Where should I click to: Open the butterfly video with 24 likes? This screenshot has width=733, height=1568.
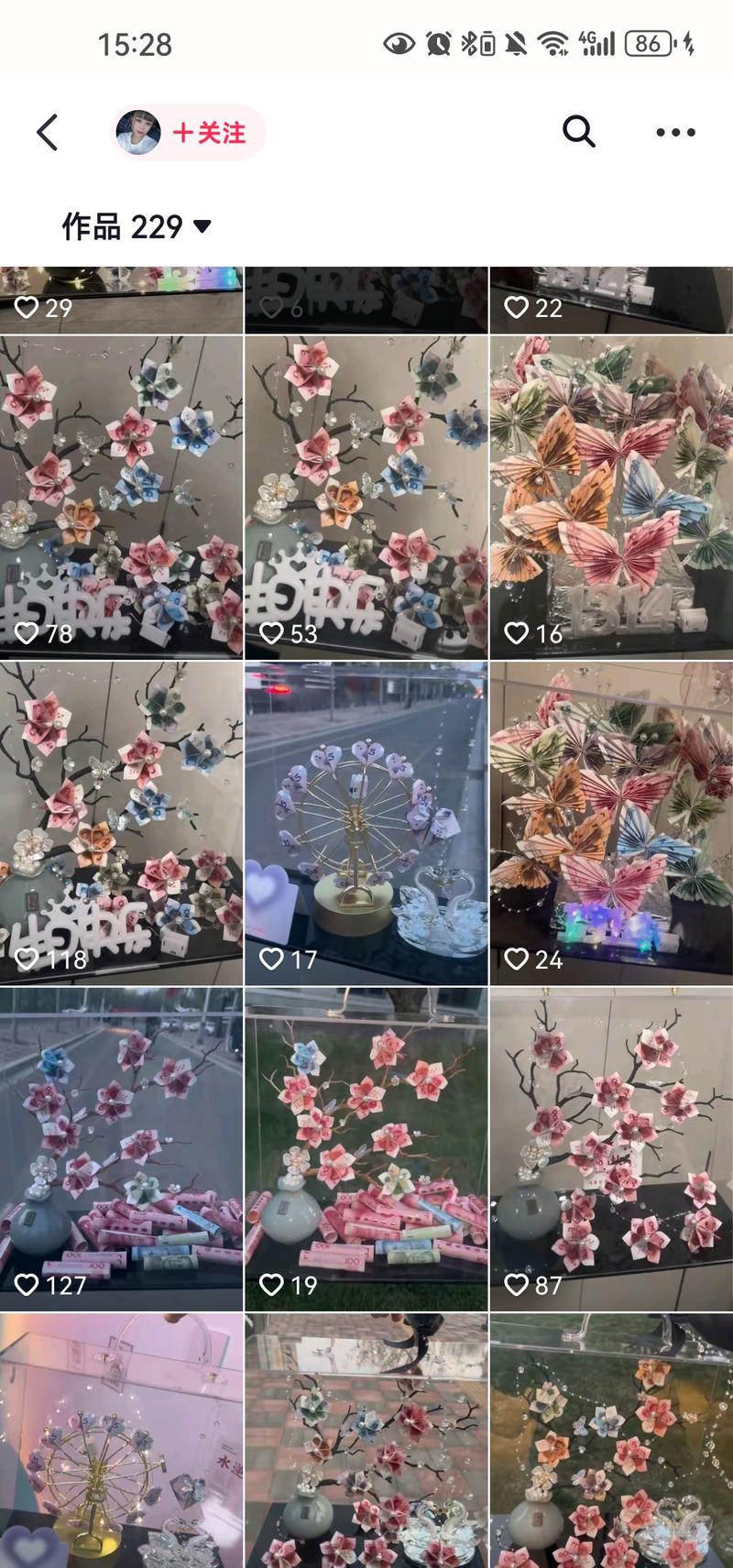(x=611, y=823)
